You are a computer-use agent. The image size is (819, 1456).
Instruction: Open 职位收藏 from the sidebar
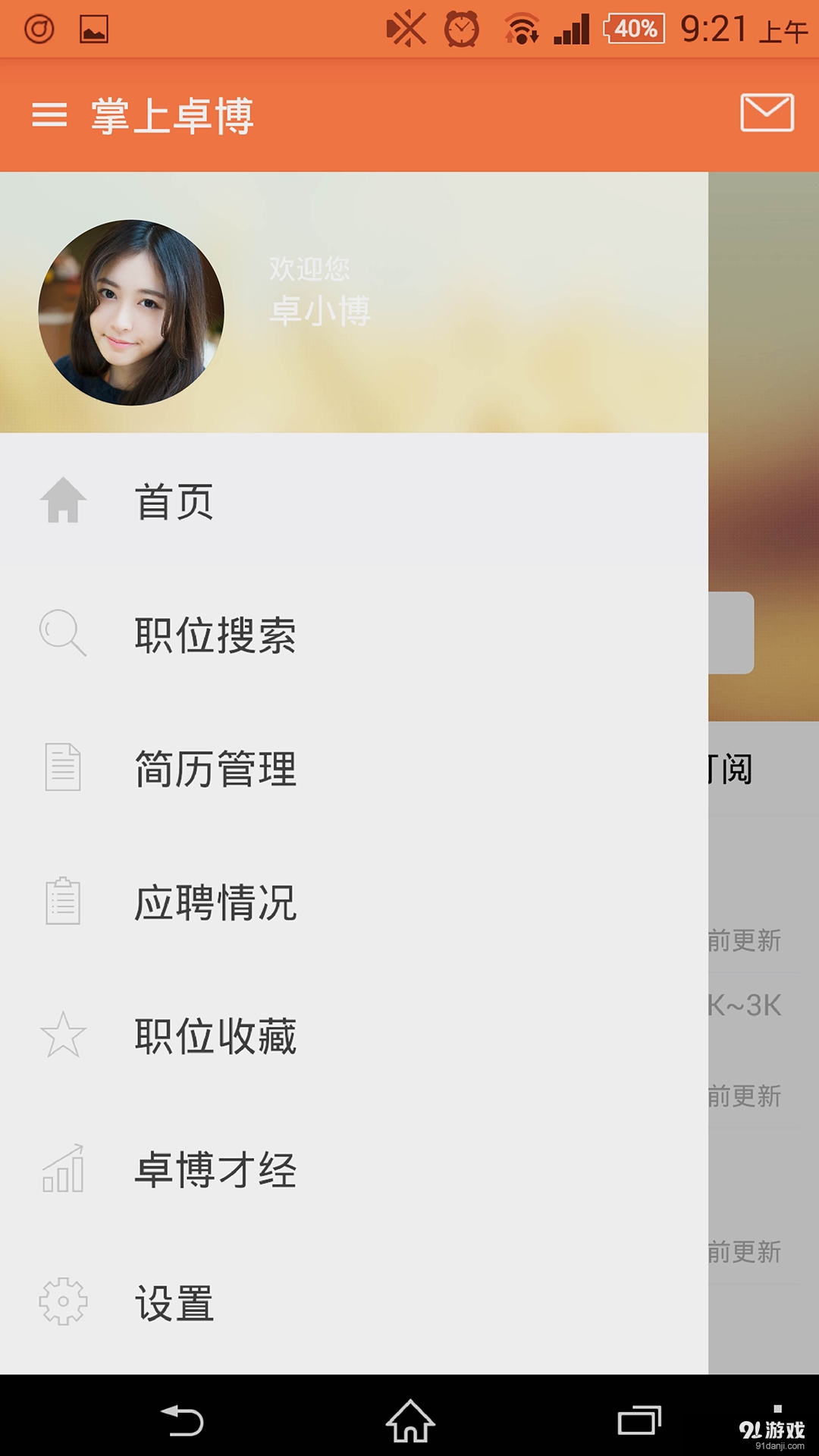(x=217, y=1035)
